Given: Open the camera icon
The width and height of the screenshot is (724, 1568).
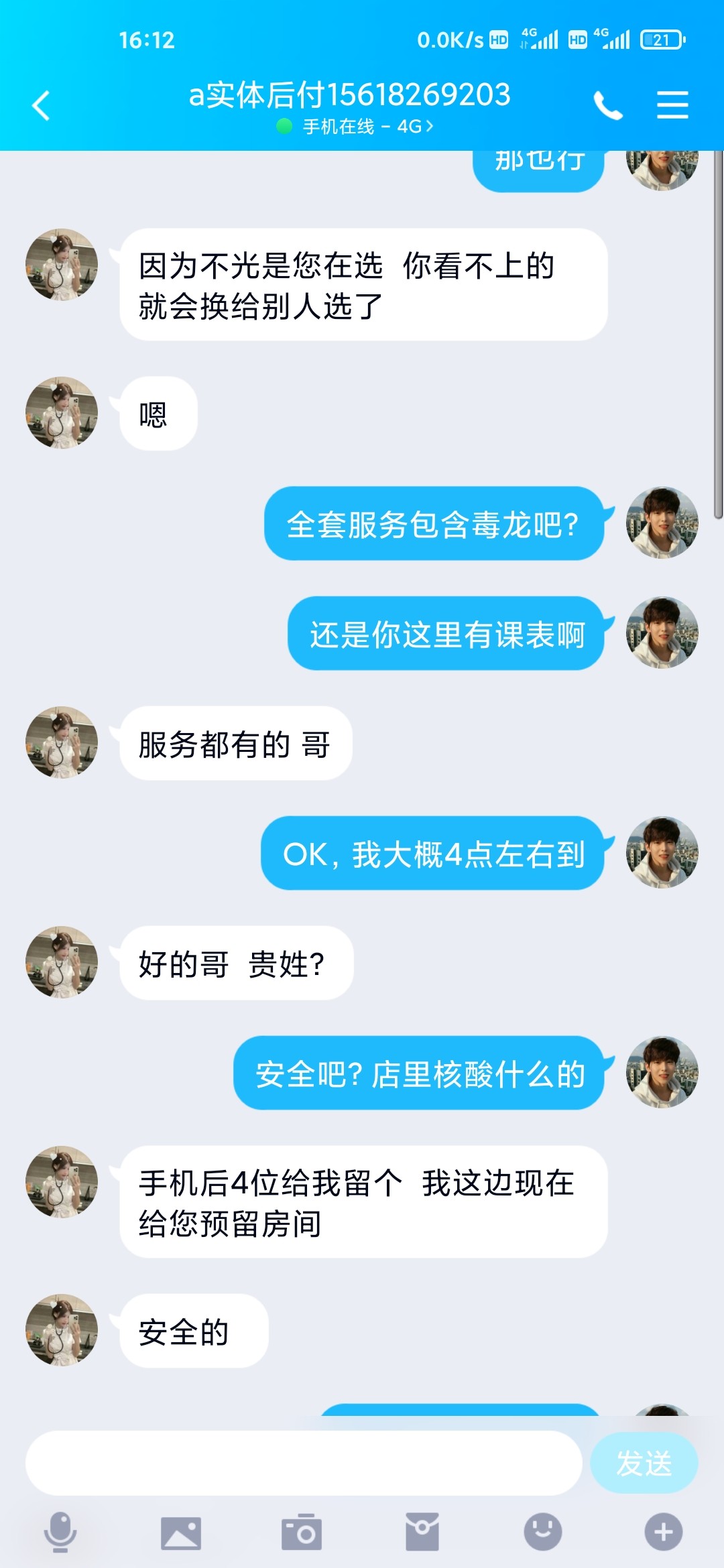Looking at the screenshot, I should click(x=302, y=1530).
